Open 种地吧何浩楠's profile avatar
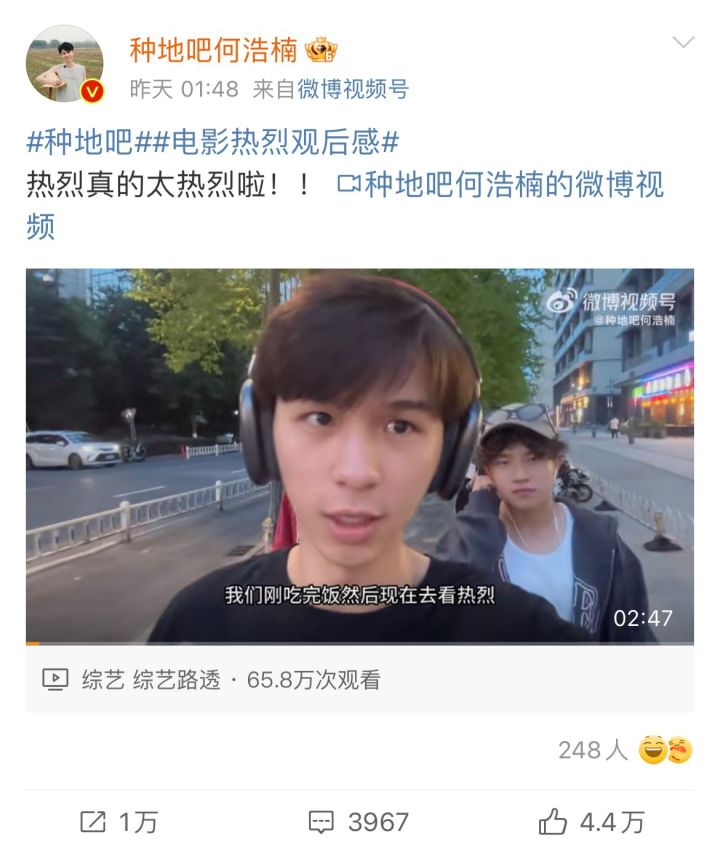The width and height of the screenshot is (720, 855). point(64,64)
